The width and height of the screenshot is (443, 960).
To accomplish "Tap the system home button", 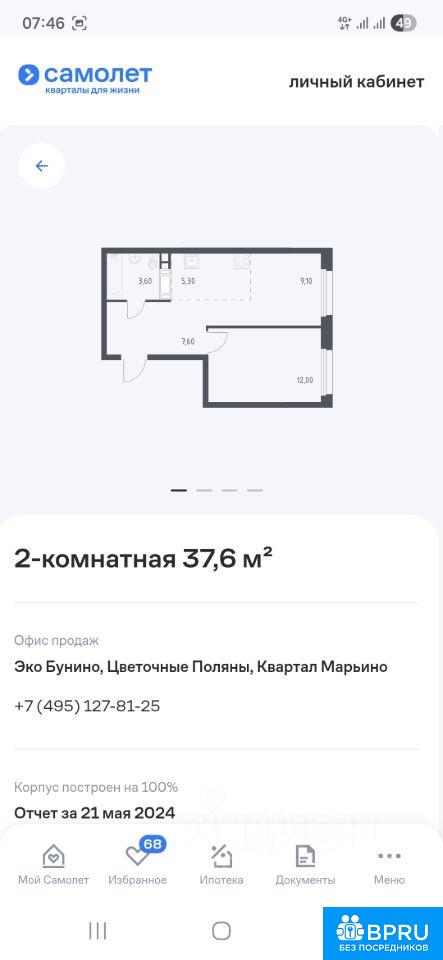I will click(x=222, y=931).
